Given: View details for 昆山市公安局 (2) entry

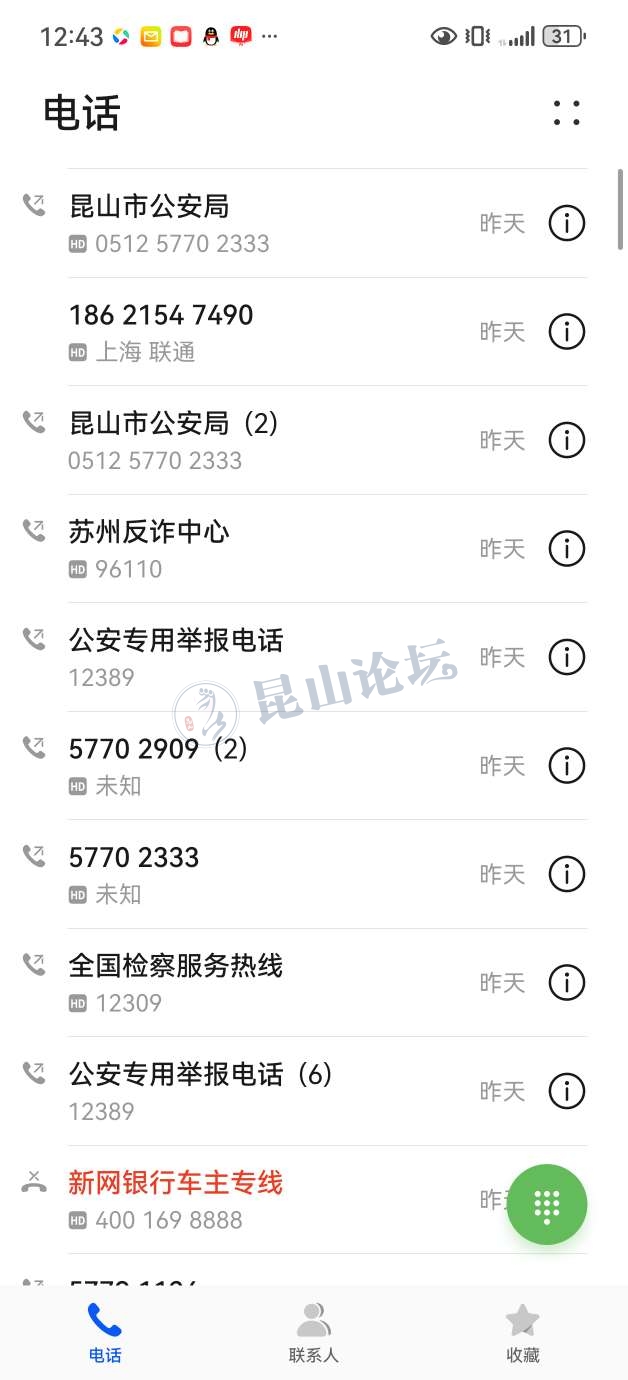Looking at the screenshot, I should click(566, 440).
